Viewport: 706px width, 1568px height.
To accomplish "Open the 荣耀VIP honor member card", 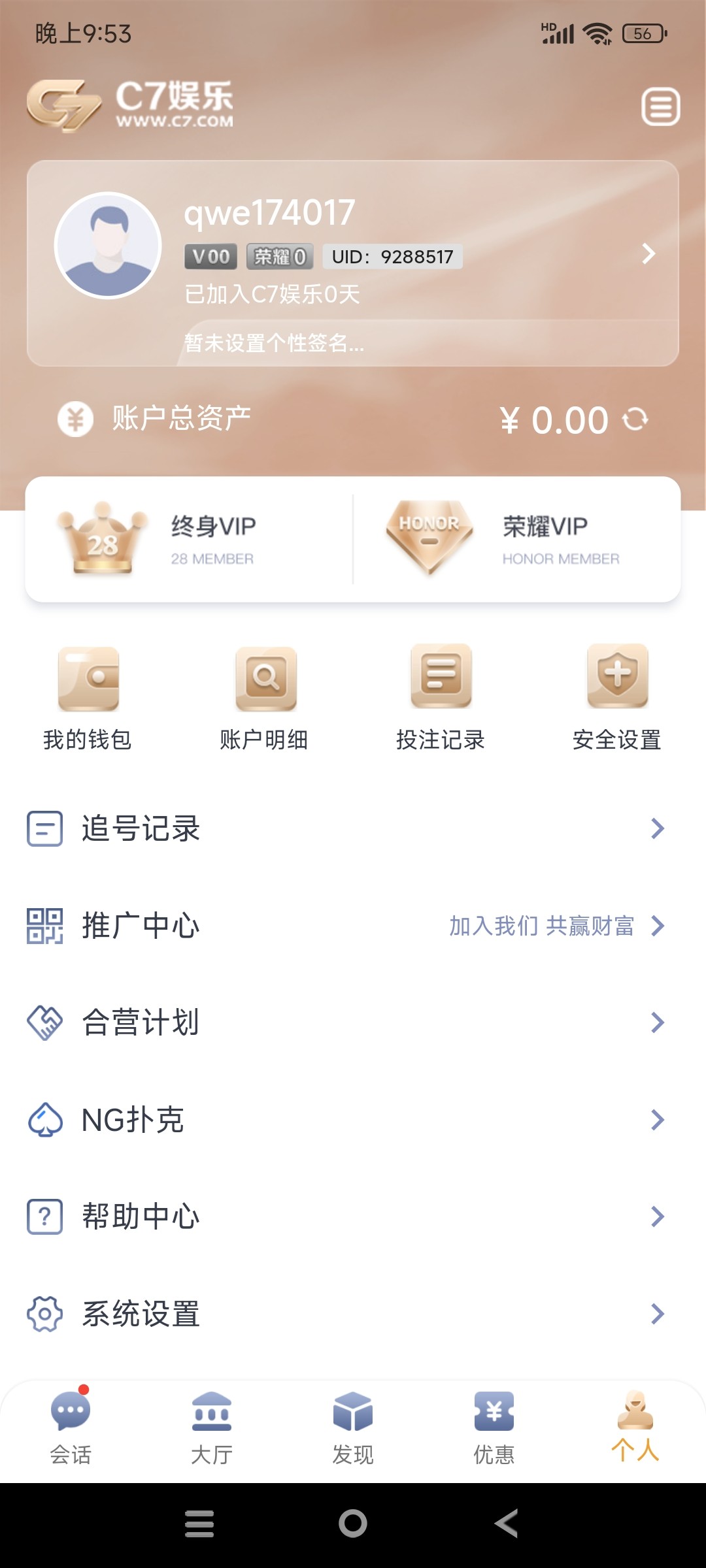I will point(516,540).
